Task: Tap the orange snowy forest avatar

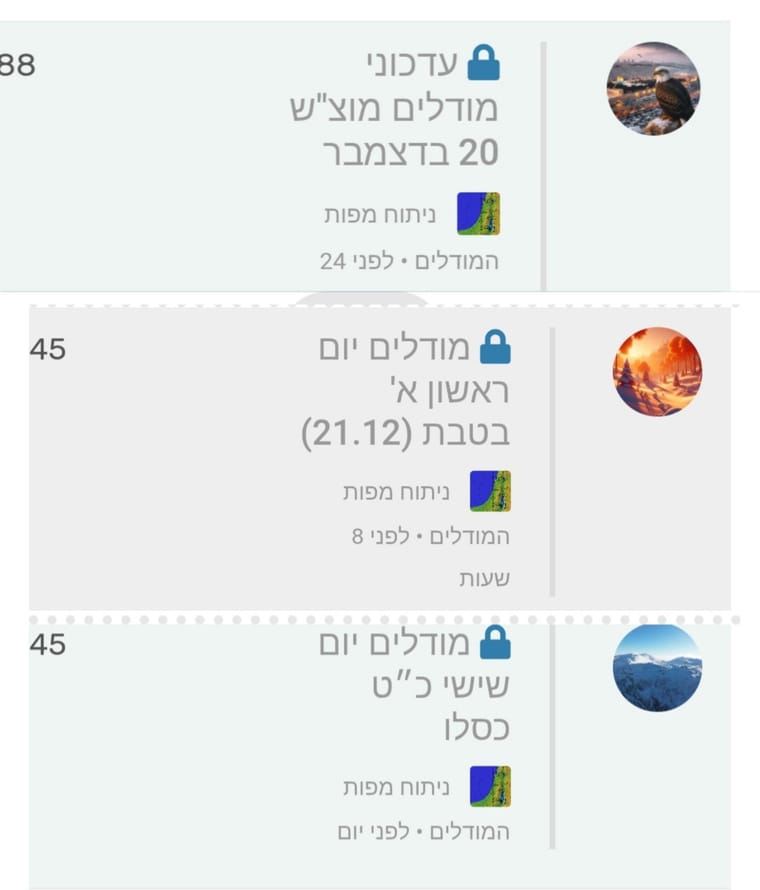Action: pyautogui.click(x=657, y=371)
